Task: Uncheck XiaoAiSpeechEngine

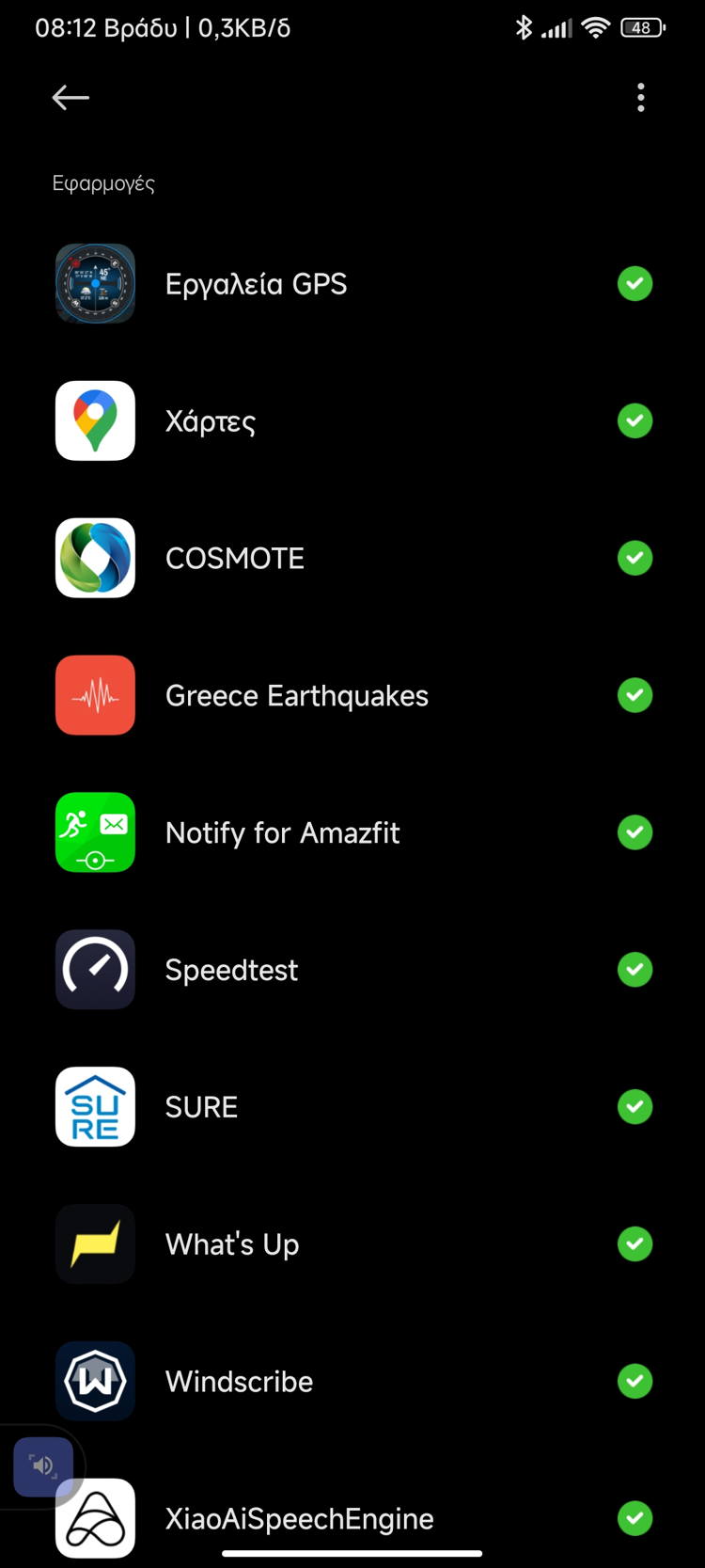Action: click(635, 1518)
